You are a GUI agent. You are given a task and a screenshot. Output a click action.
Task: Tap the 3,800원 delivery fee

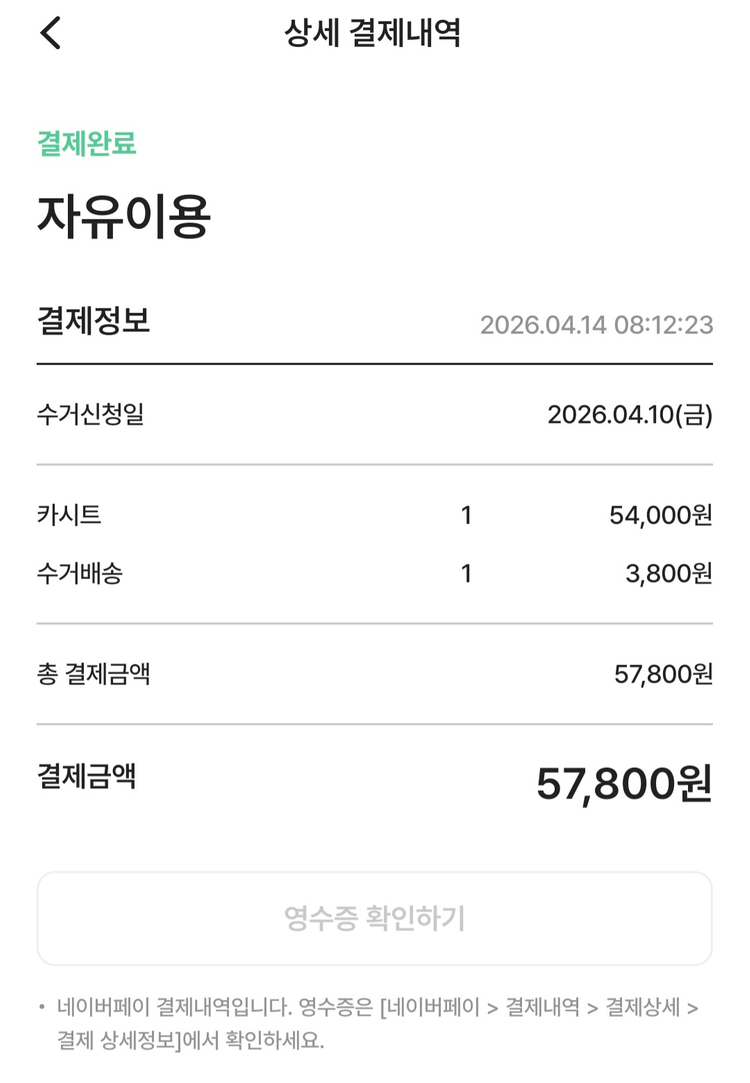click(x=673, y=572)
